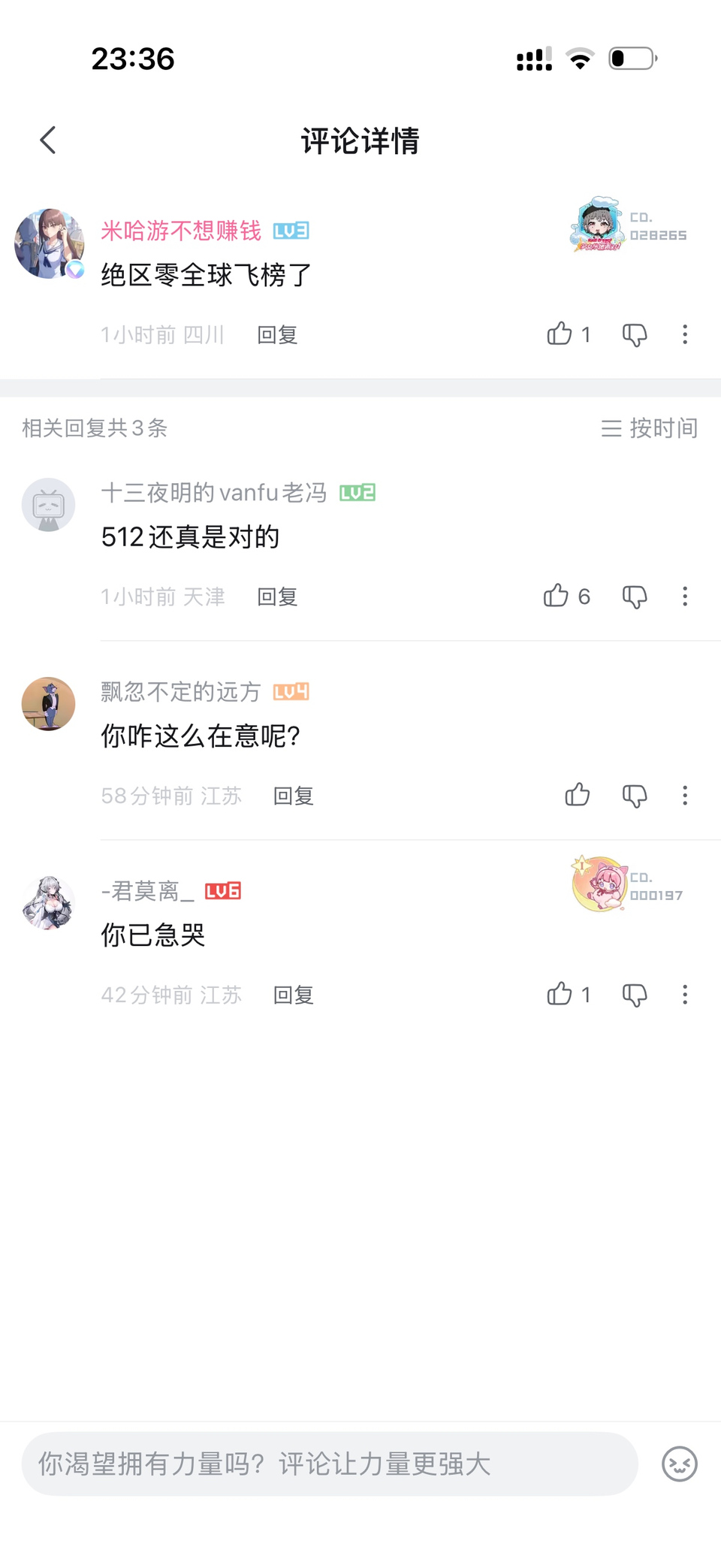Open the profile of 米哈游不想赚钱 via avatar
The width and height of the screenshot is (721, 1568).
tap(49, 244)
